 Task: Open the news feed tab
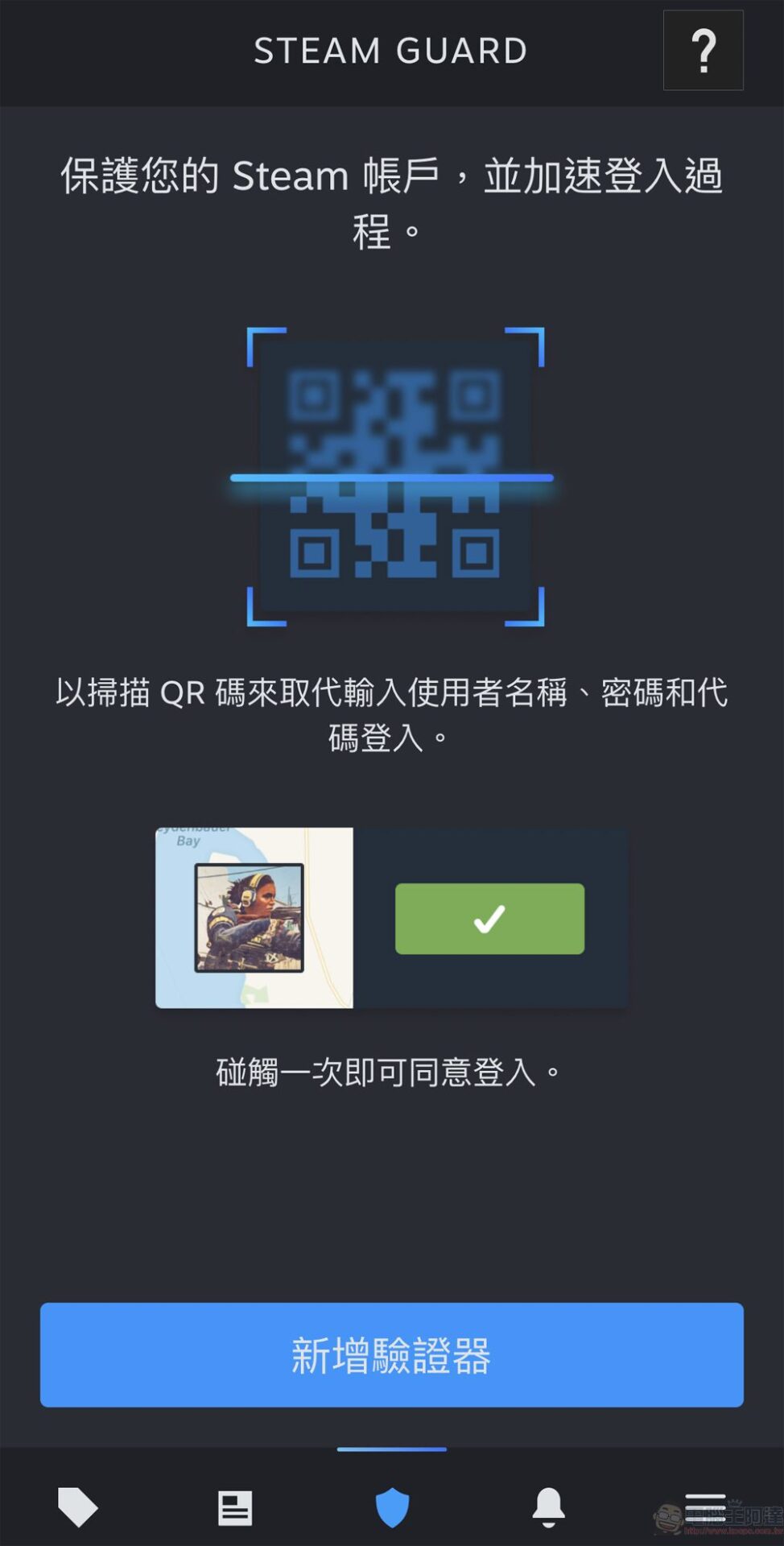pyautogui.click(x=235, y=1507)
